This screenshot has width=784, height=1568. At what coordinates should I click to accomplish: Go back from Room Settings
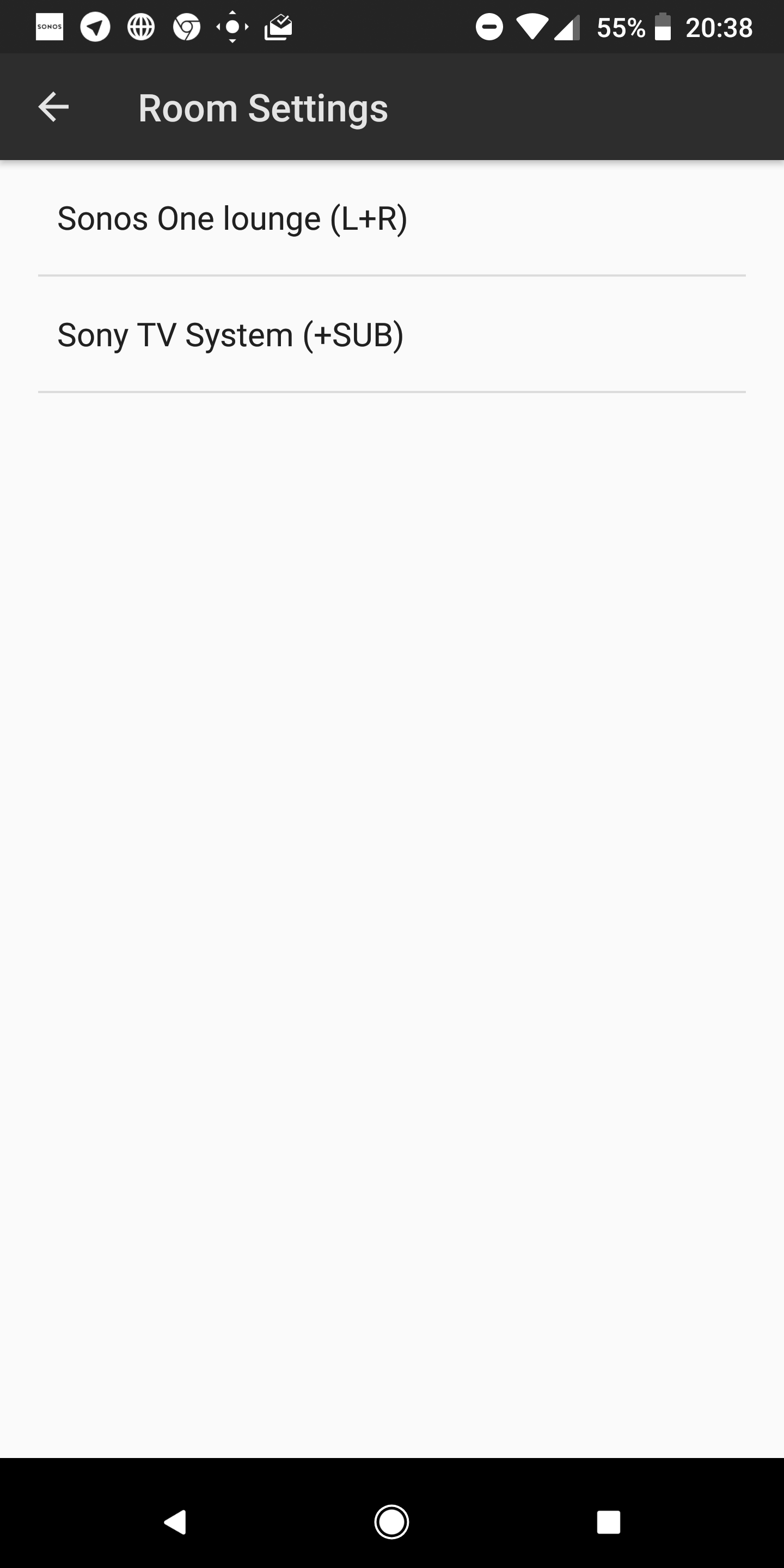coord(53,107)
